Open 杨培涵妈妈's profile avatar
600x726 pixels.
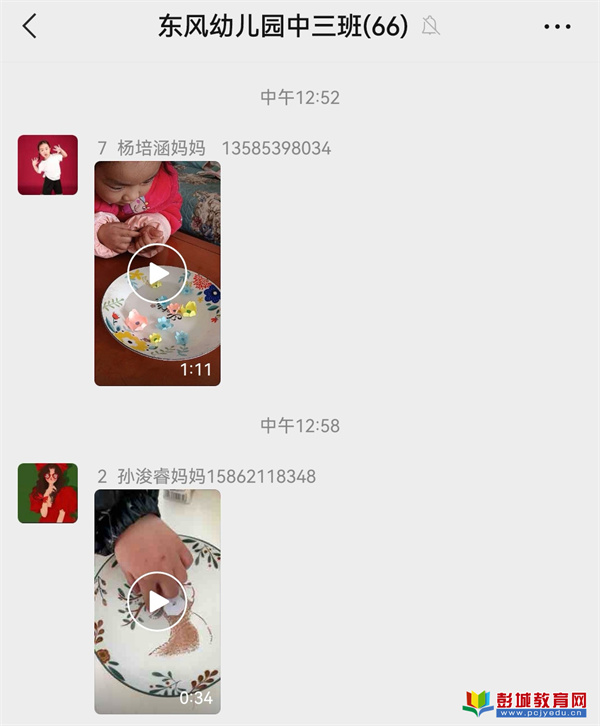[47, 165]
